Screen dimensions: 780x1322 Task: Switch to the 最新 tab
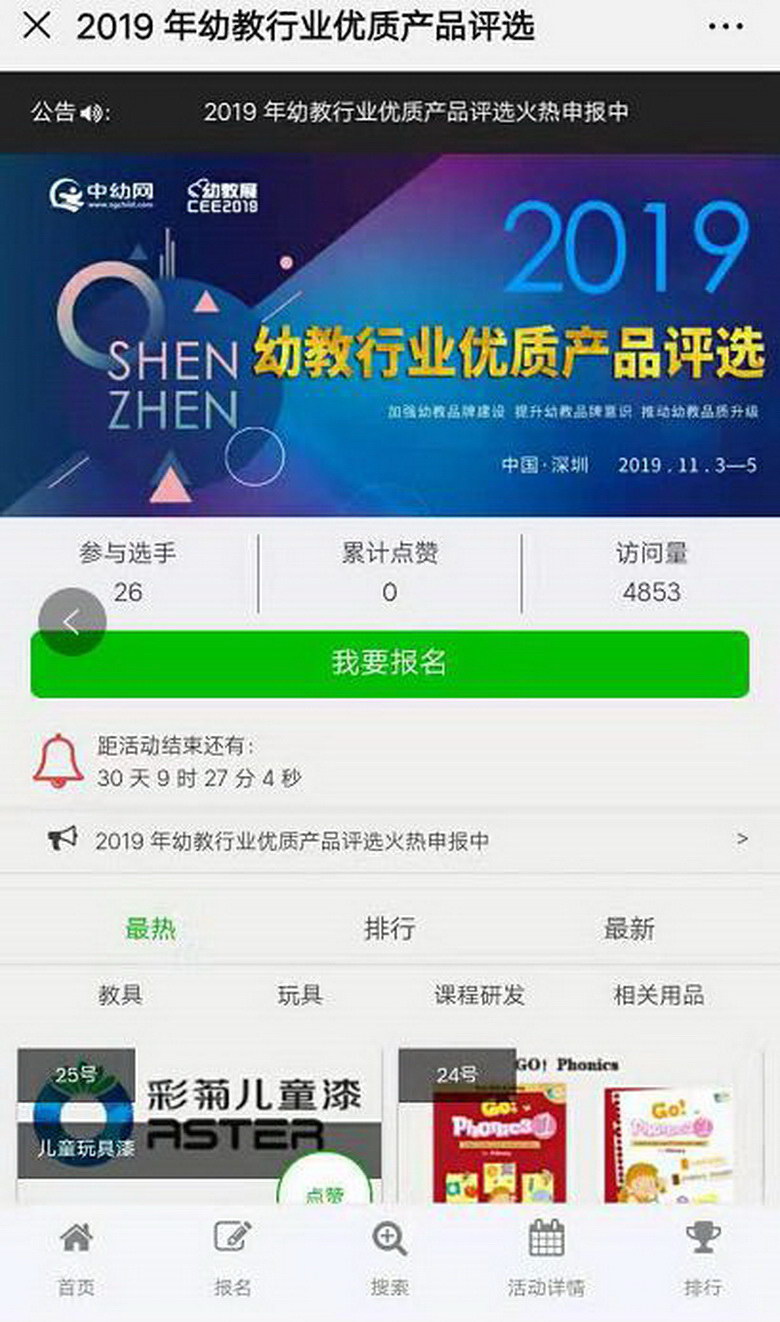(x=629, y=928)
